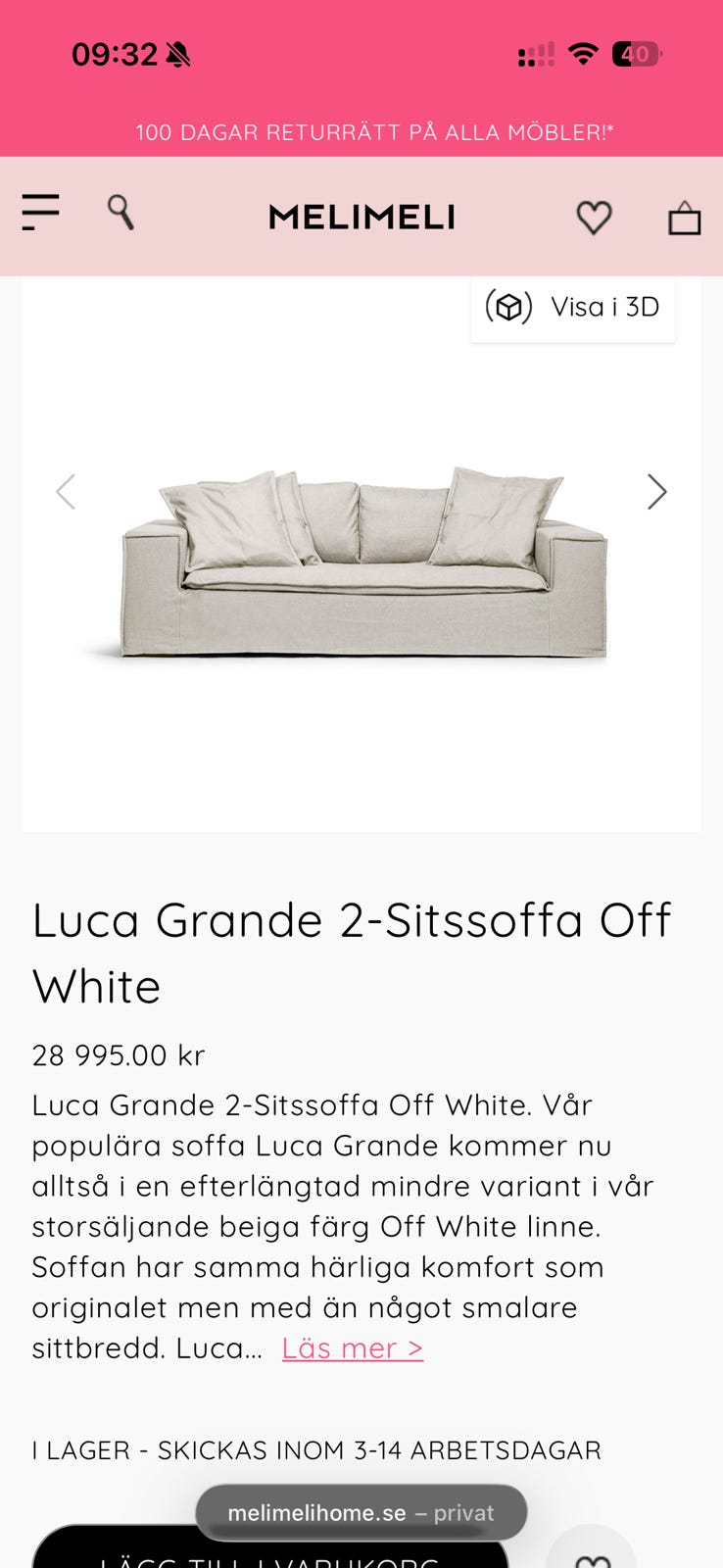View the sofa in 3D
The width and height of the screenshot is (723, 1568).
click(x=573, y=308)
